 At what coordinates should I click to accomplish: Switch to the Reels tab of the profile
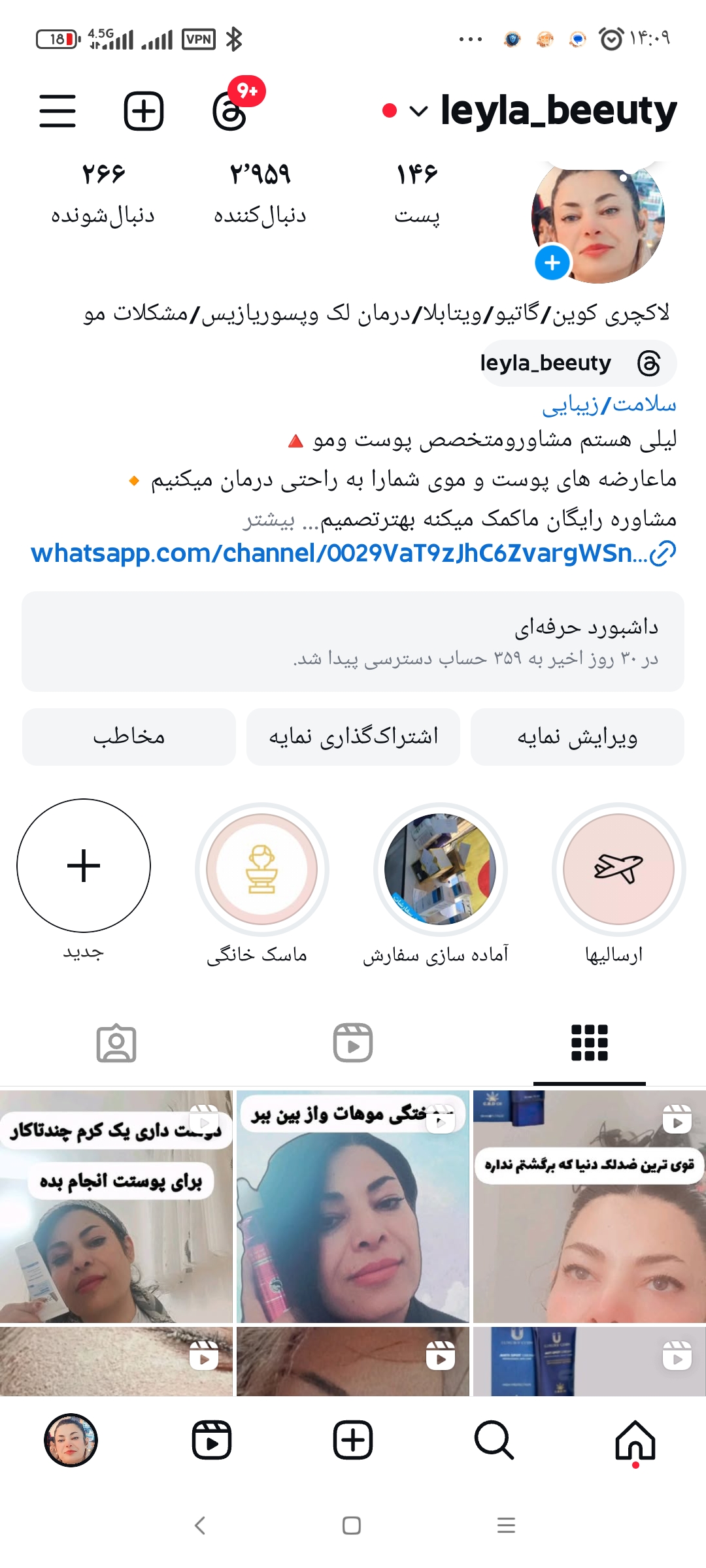353,1043
